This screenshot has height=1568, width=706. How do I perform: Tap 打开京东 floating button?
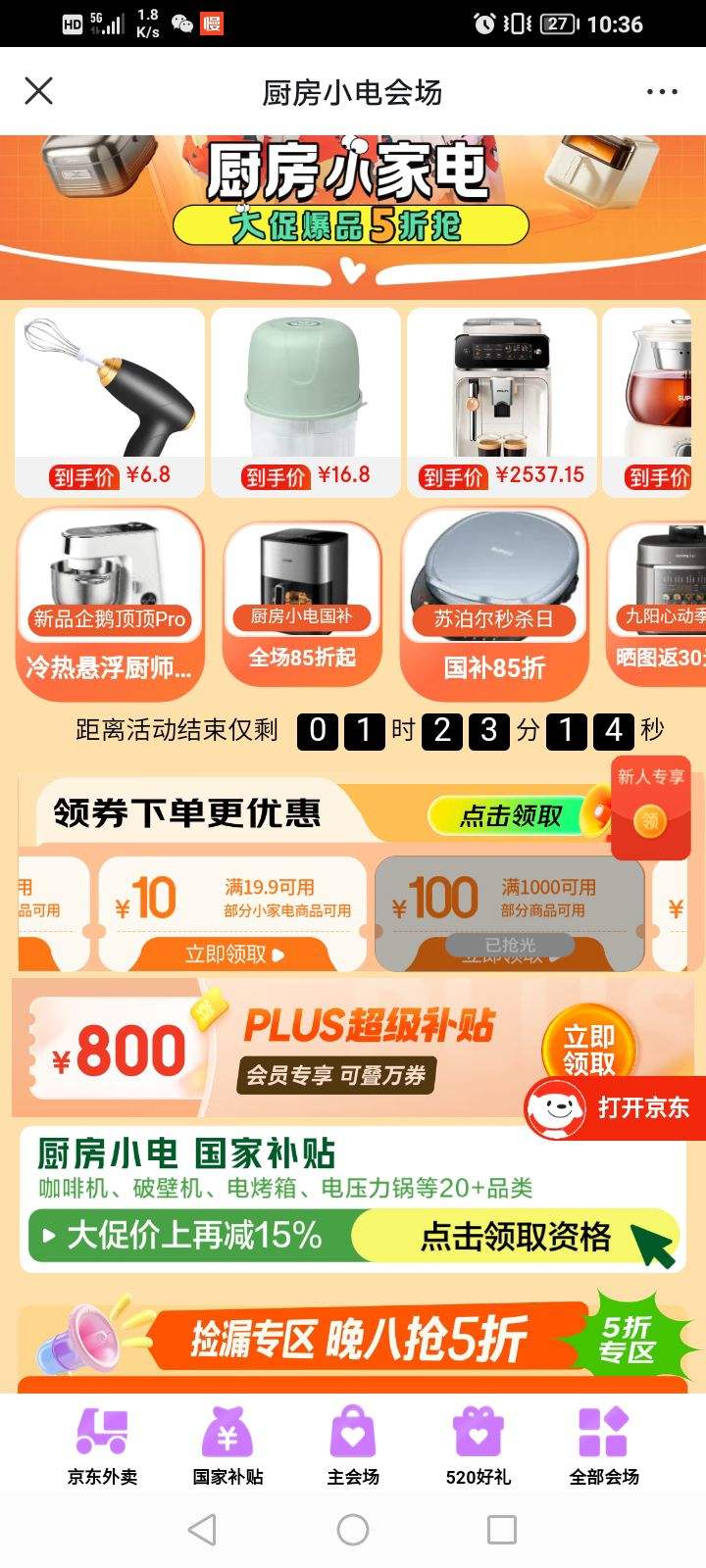616,1108
